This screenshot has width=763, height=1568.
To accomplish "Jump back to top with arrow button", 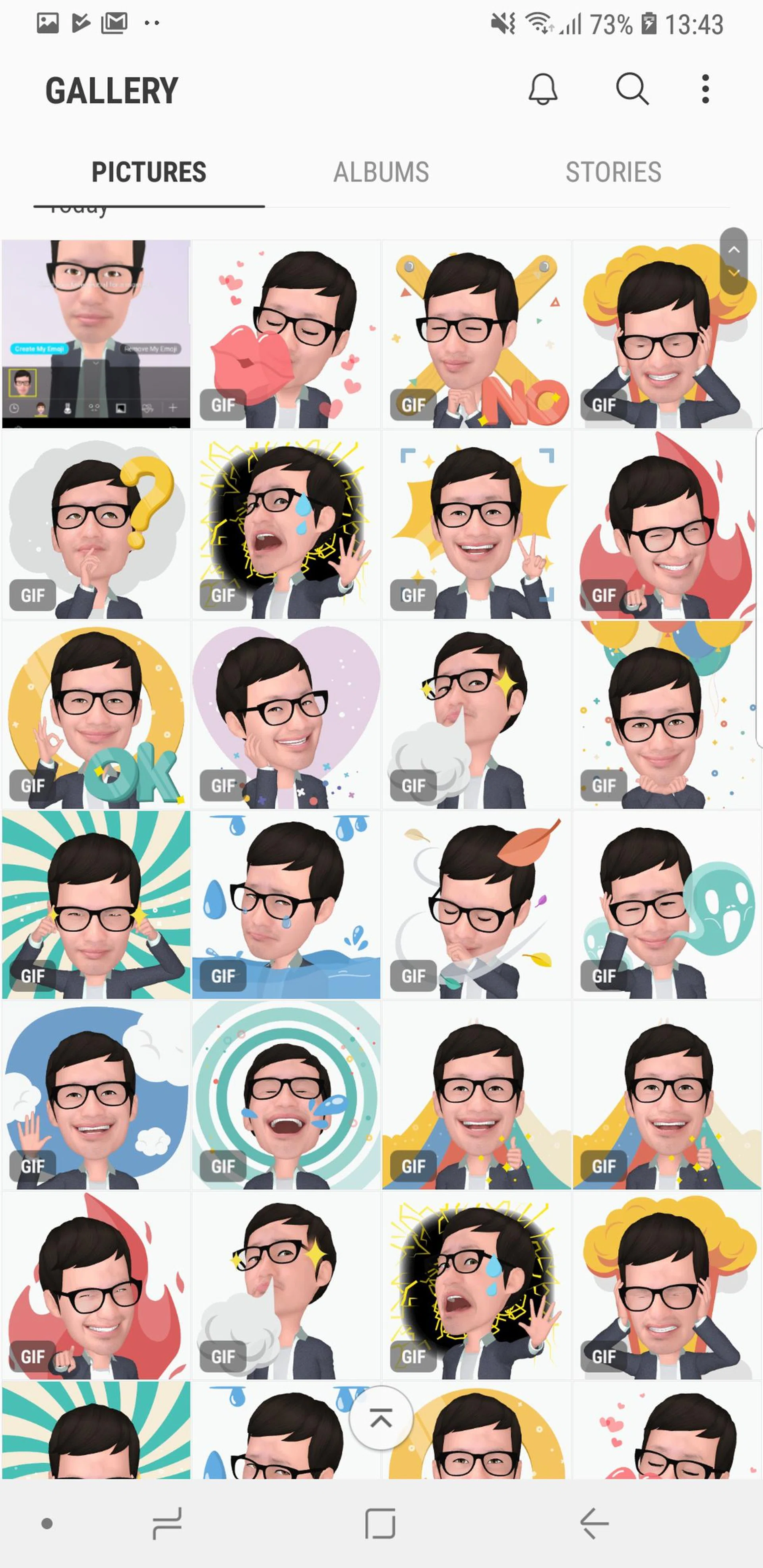I will [381, 1419].
